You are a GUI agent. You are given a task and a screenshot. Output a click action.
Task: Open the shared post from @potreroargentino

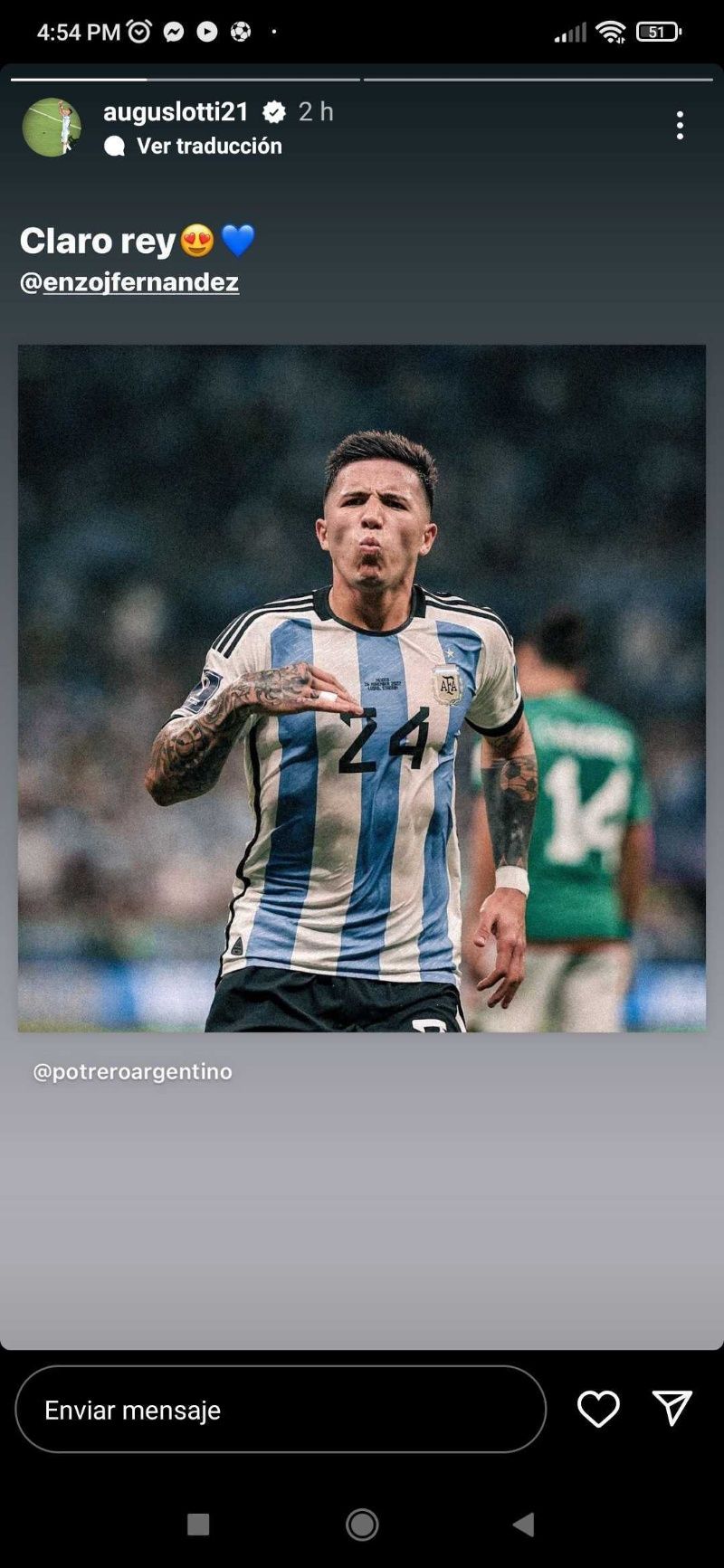[x=362, y=688]
